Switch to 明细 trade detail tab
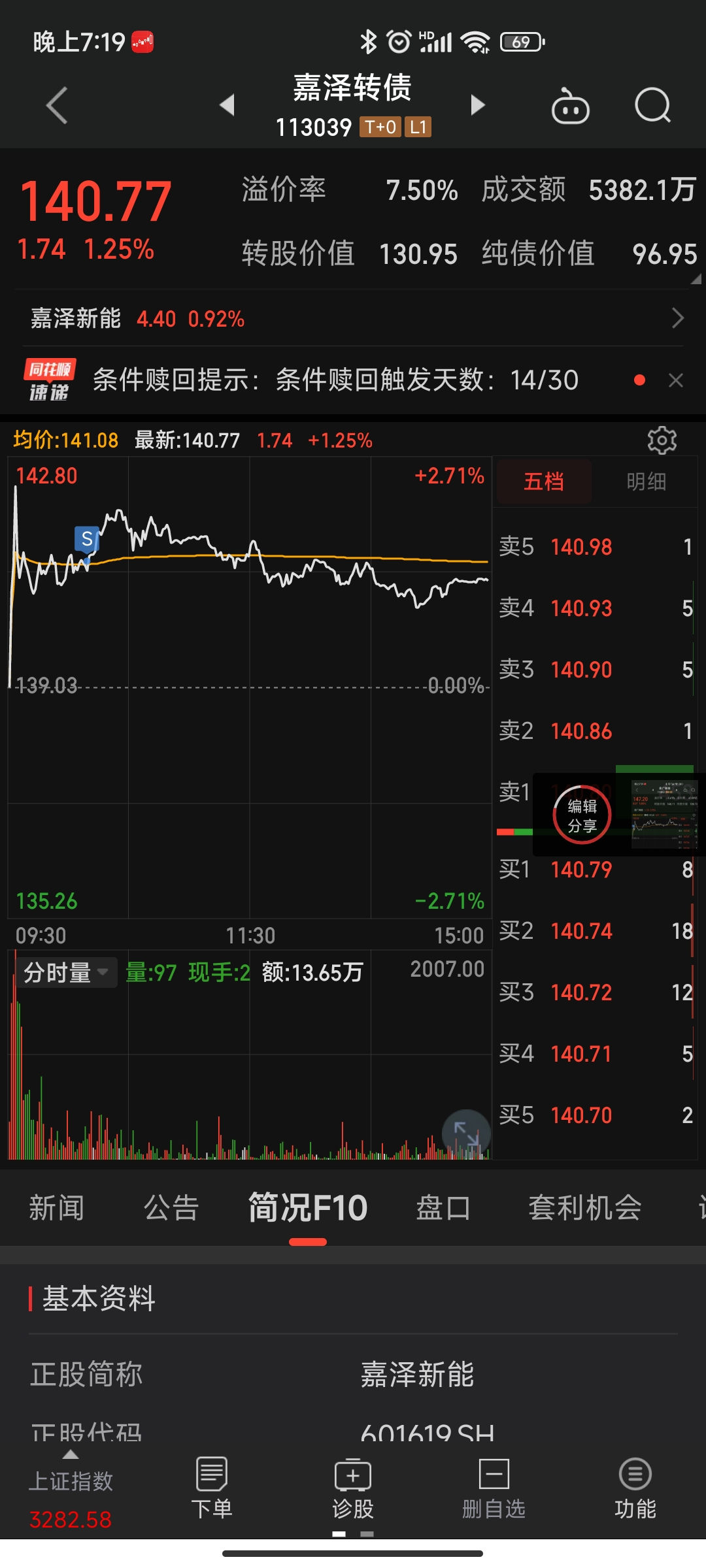This screenshot has height=1568, width=706. (x=646, y=482)
